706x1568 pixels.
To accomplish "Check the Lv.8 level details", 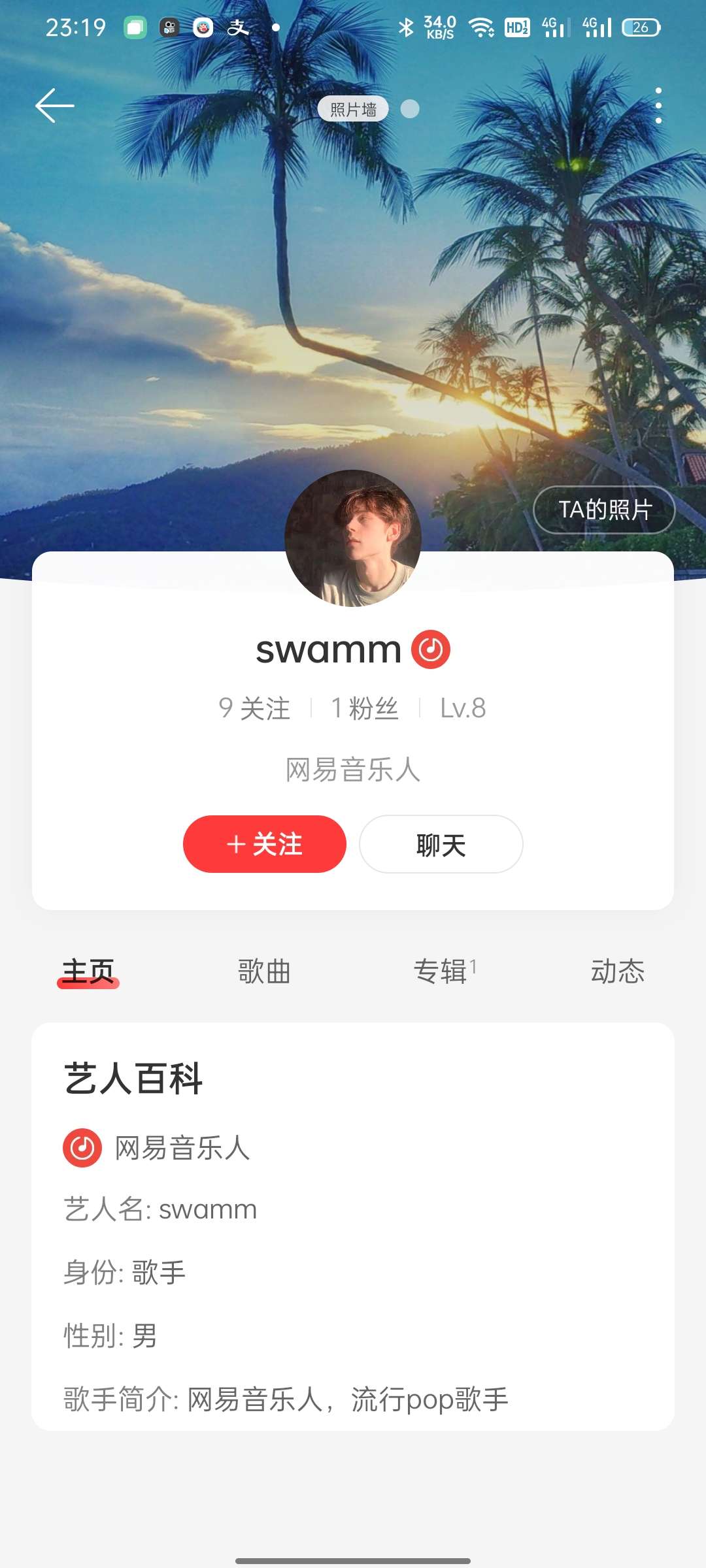I will click(x=463, y=708).
